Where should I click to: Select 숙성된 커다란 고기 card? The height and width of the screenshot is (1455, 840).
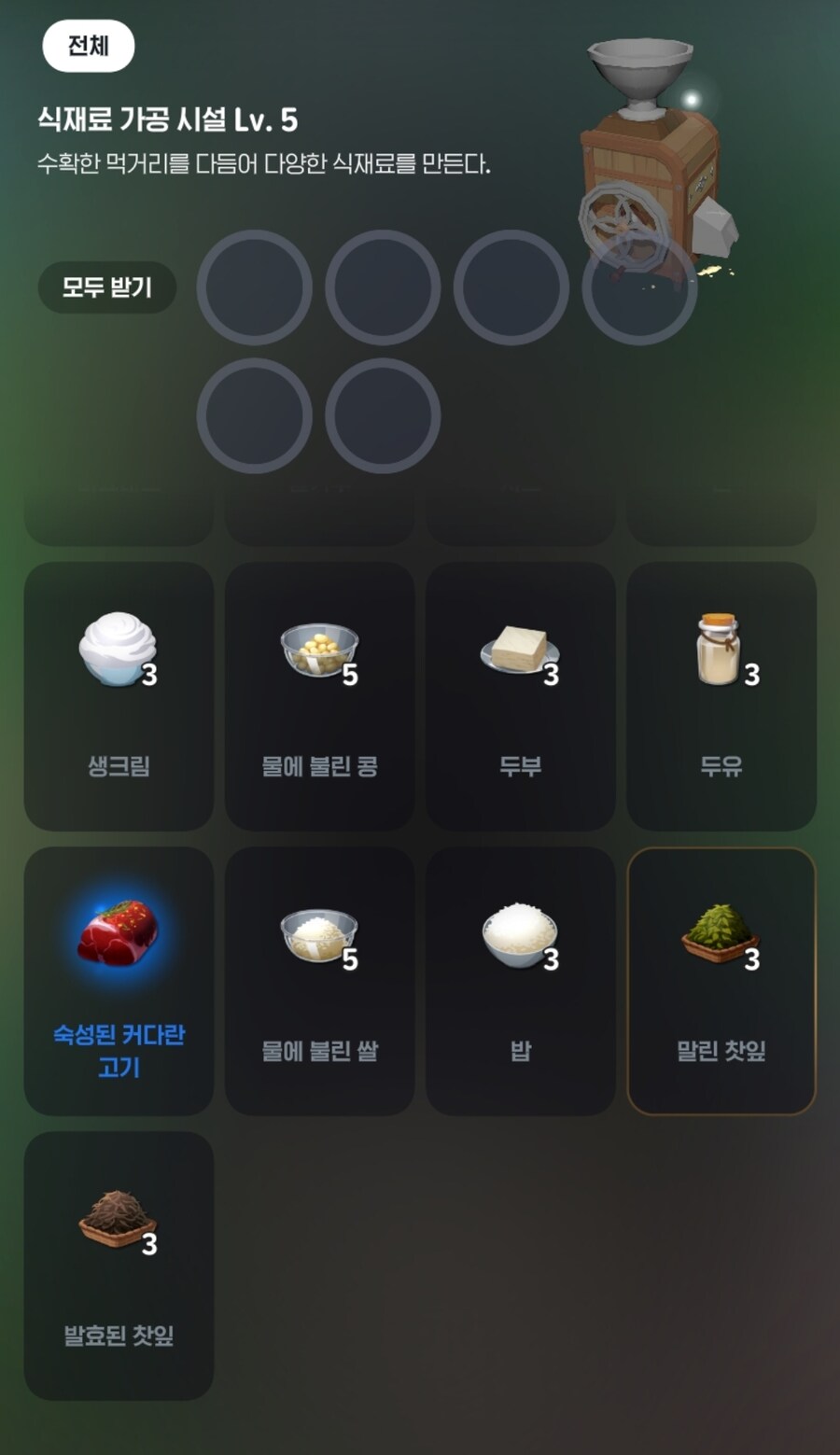(119, 981)
